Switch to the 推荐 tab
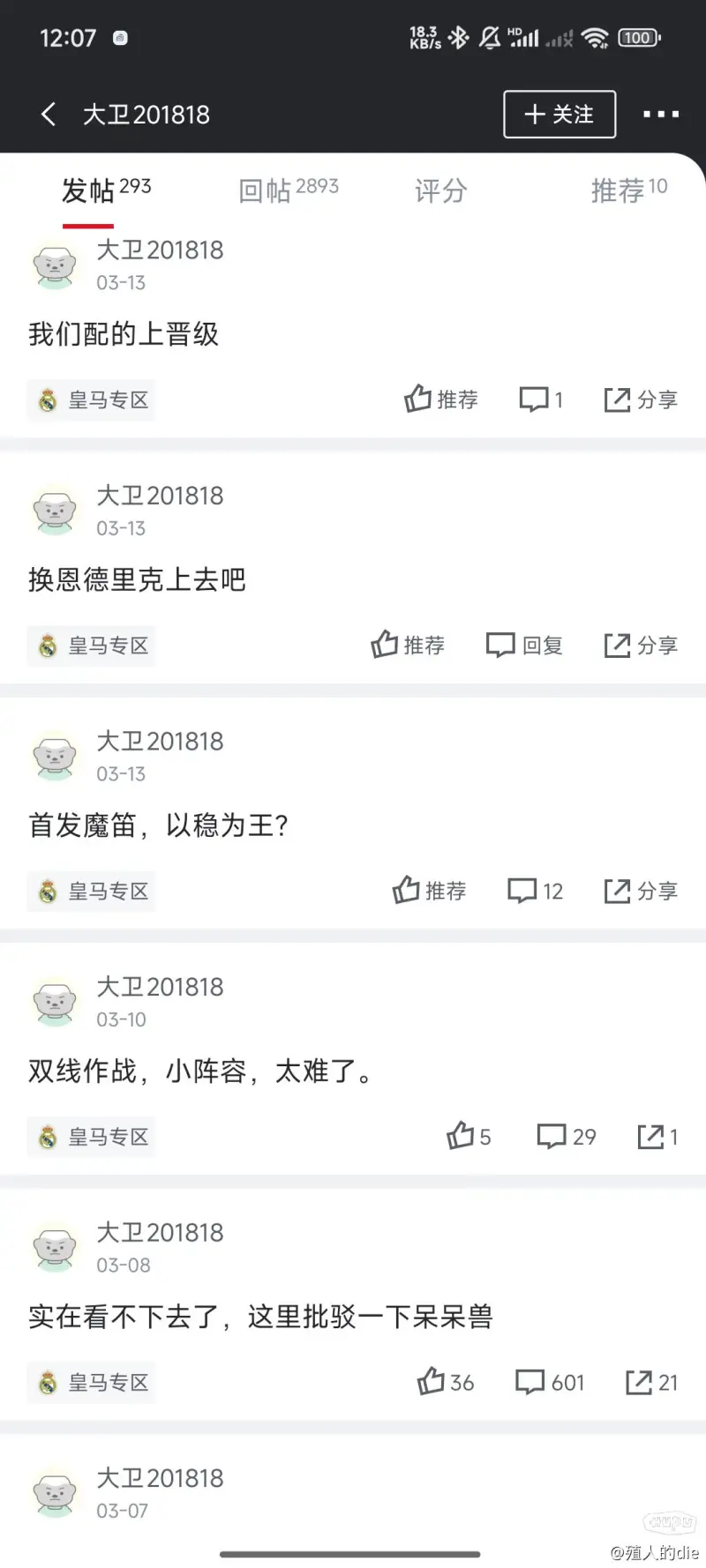 point(628,190)
